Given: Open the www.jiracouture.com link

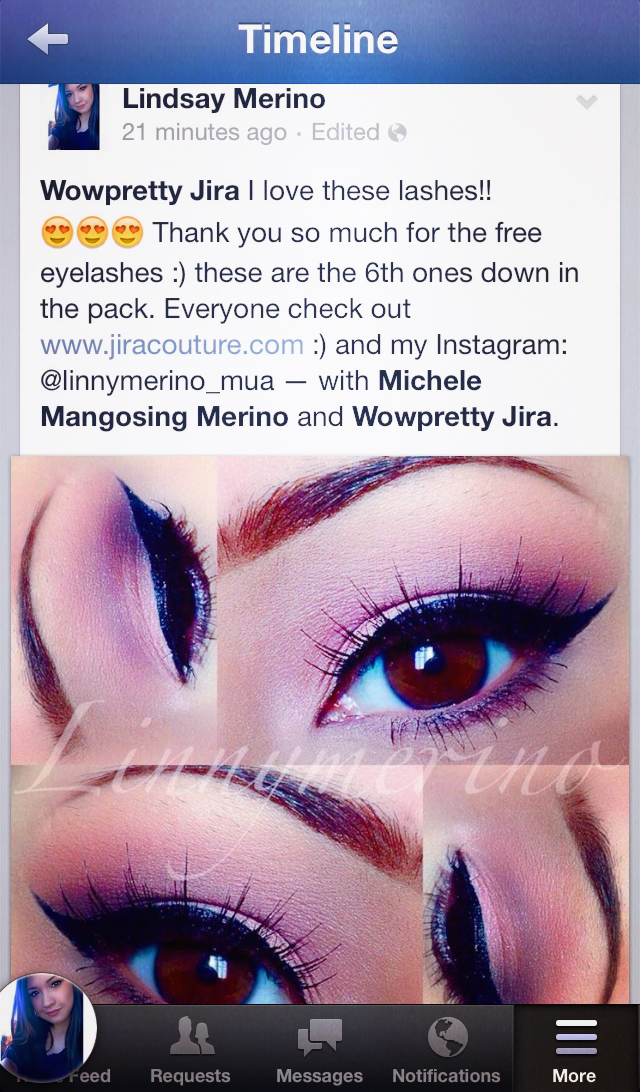Looking at the screenshot, I should pos(172,346).
